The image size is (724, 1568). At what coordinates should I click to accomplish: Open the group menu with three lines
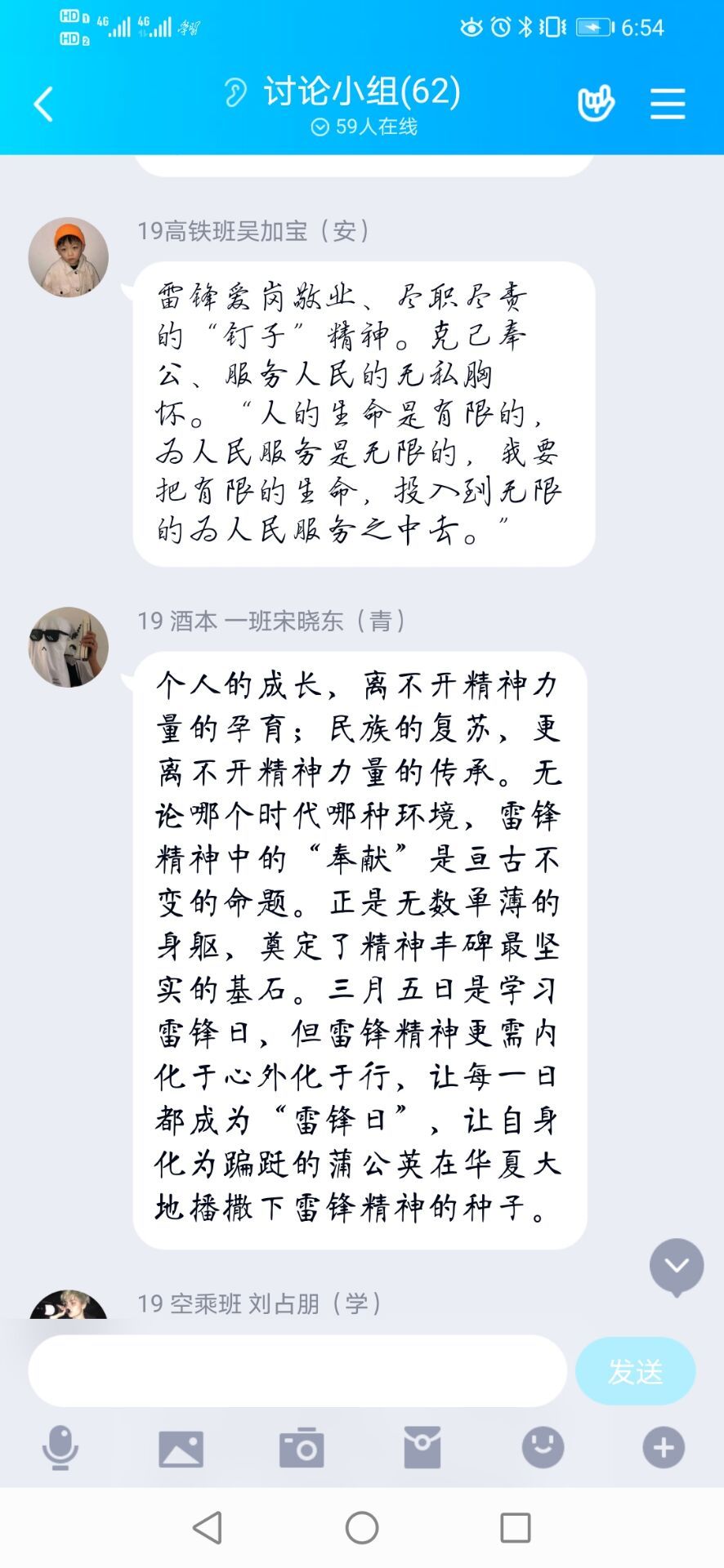pos(667,105)
